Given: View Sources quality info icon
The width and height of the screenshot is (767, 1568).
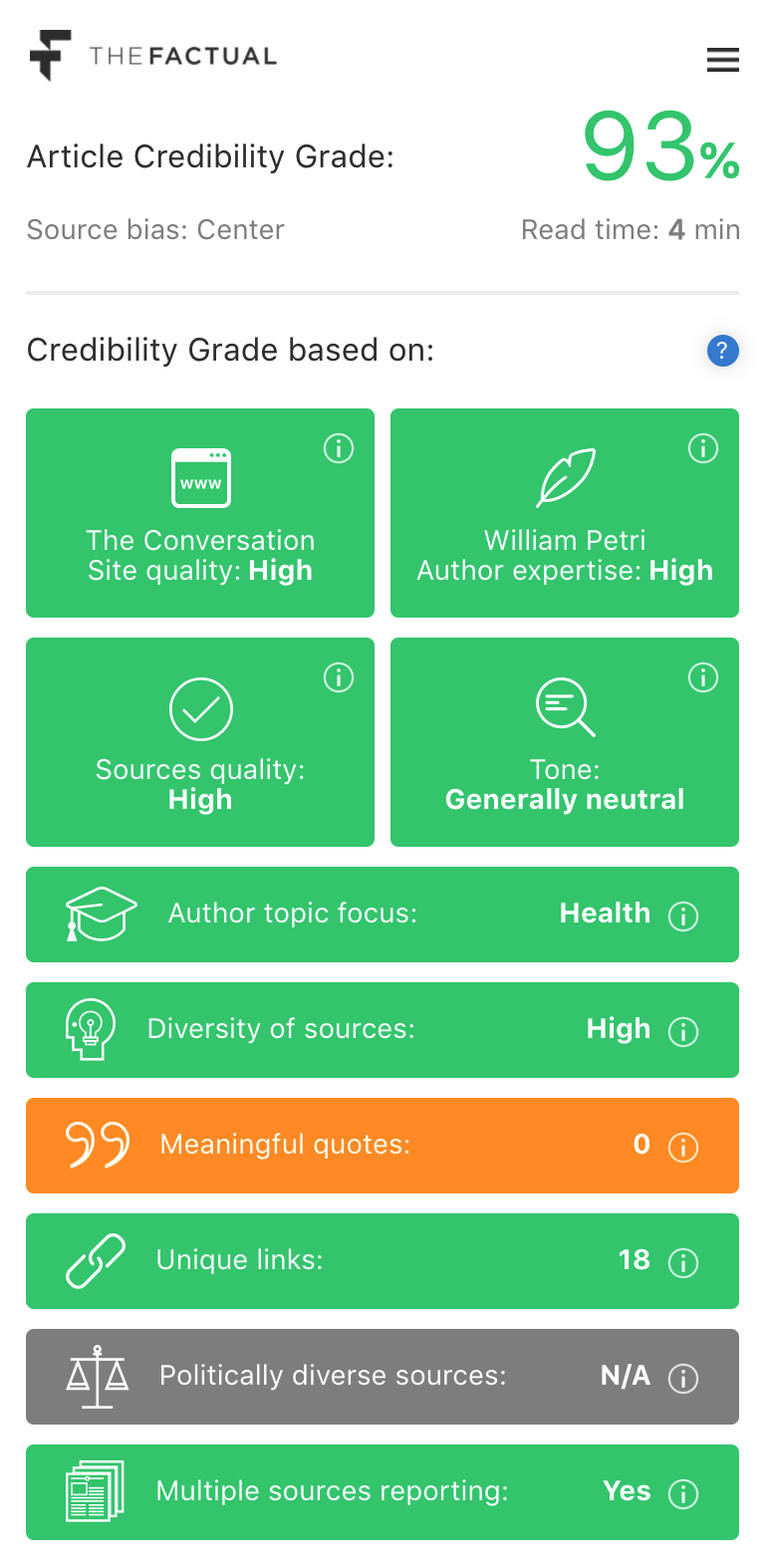Looking at the screenshot, I should (339, 678).
